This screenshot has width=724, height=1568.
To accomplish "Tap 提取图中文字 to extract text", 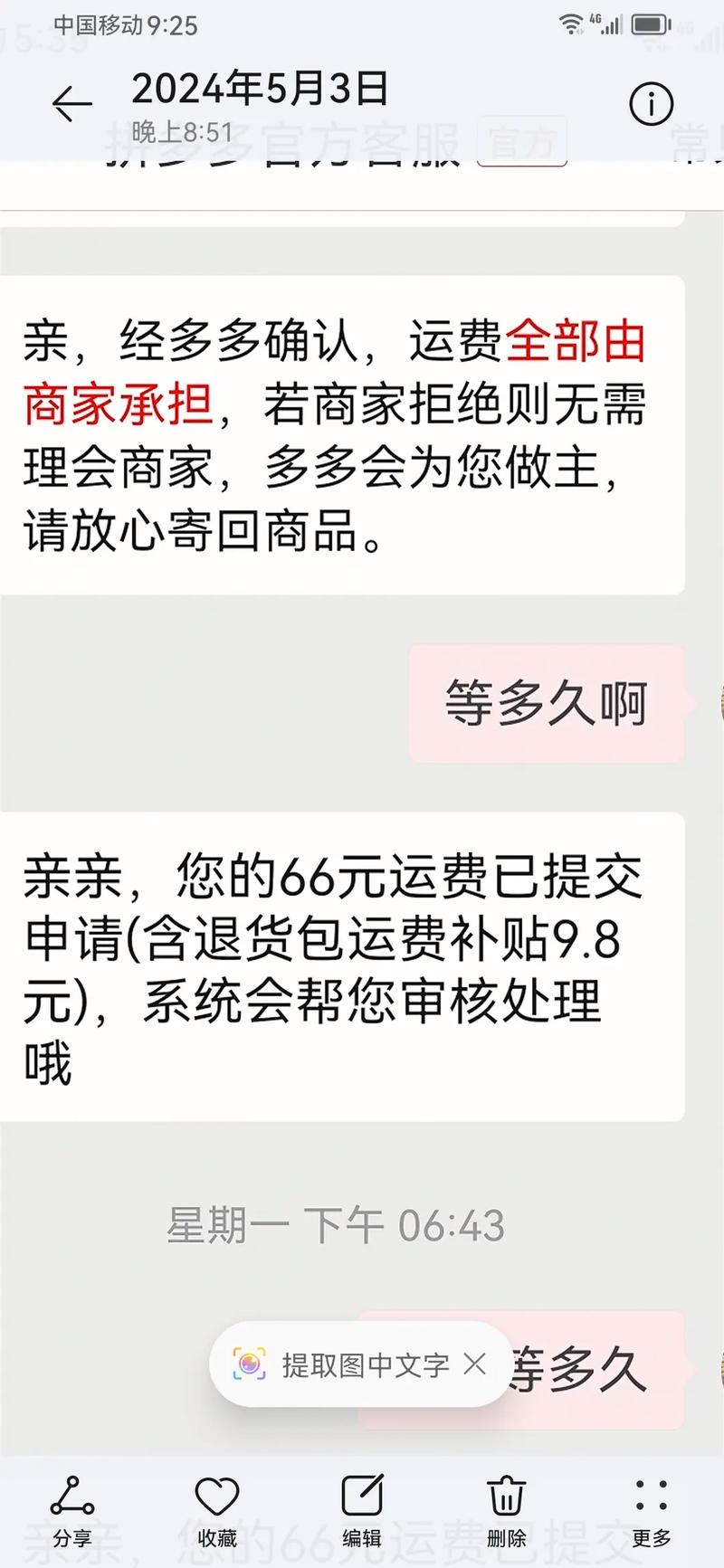I will 344,1364.
